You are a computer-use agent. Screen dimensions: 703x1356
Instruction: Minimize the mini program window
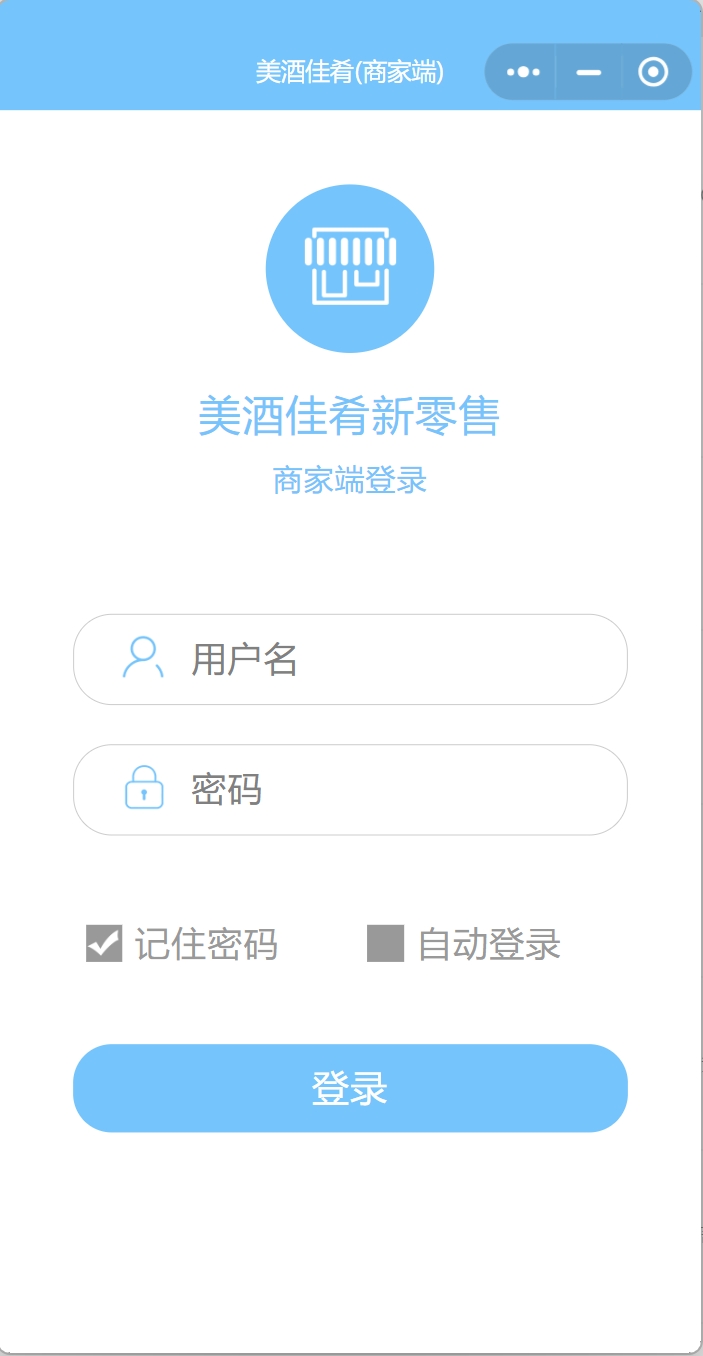pos(589,72)
